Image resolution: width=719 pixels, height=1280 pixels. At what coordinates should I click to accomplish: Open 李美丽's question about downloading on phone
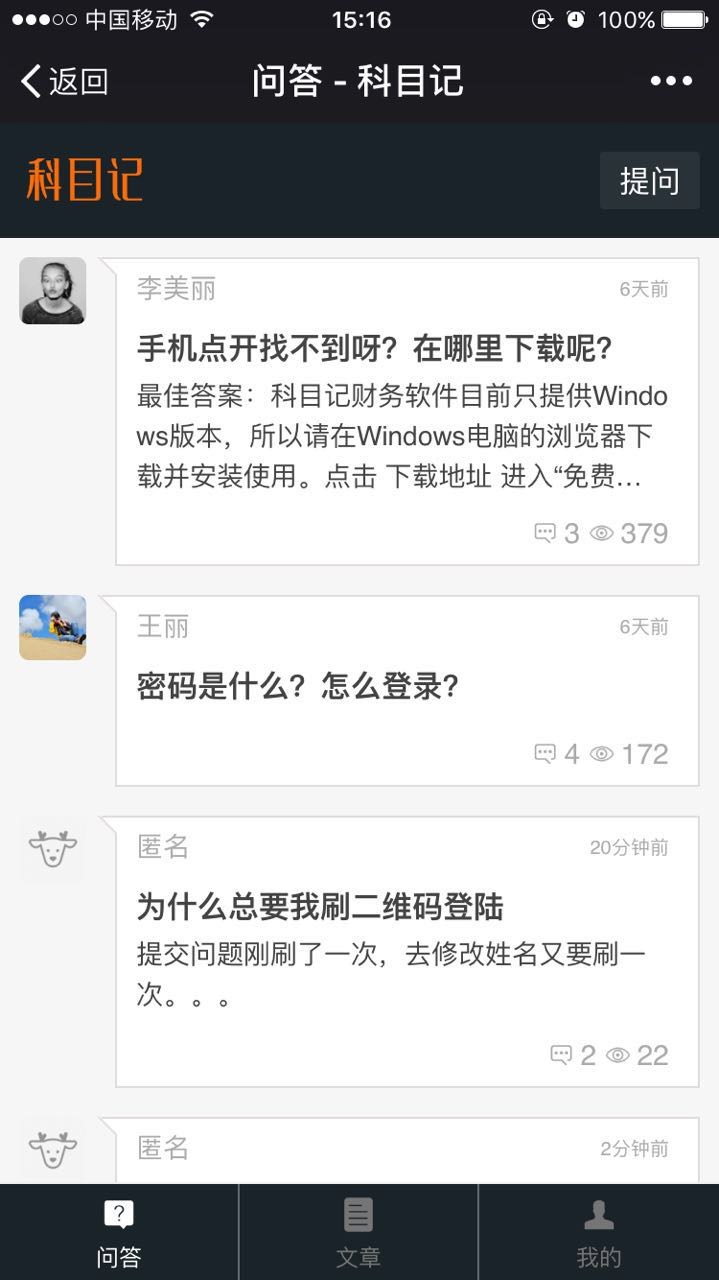click(375, 349)
